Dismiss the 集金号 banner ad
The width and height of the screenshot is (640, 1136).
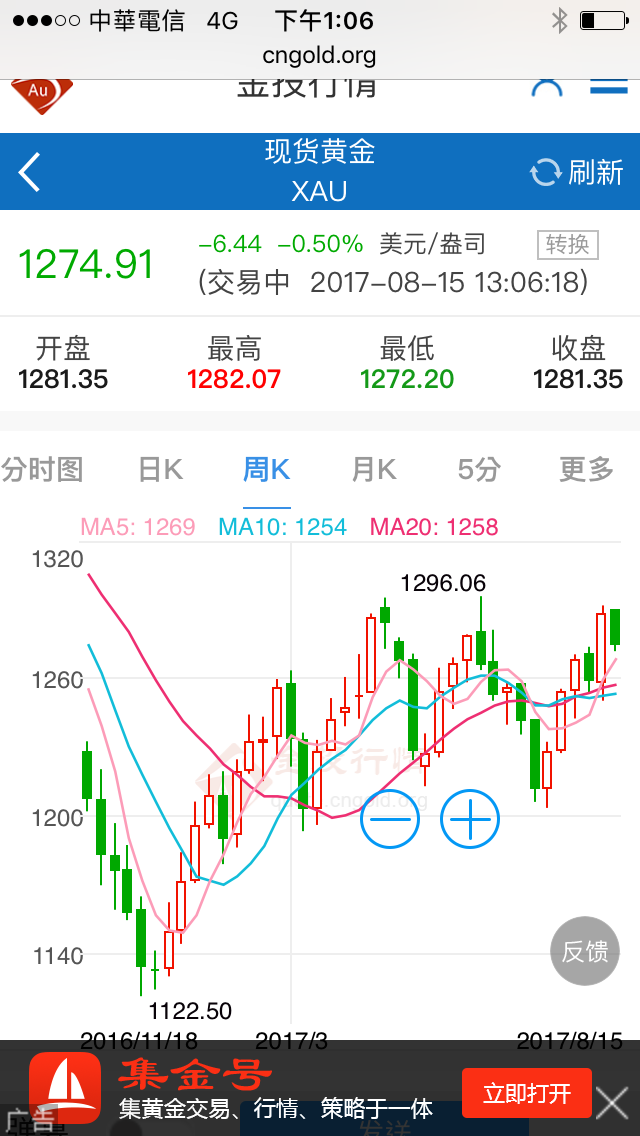tap(612, 1102)
